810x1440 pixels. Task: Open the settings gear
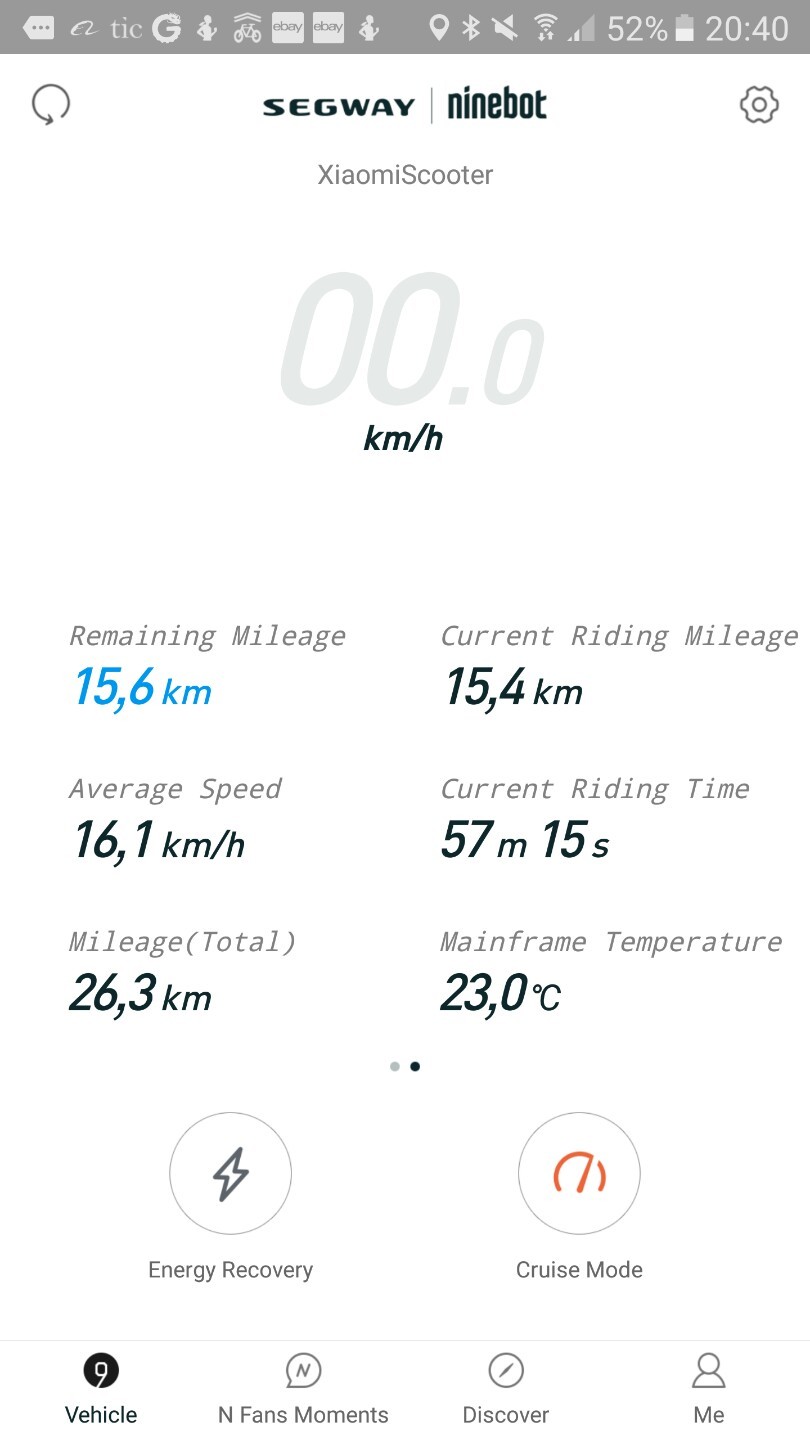pos(759,104)
